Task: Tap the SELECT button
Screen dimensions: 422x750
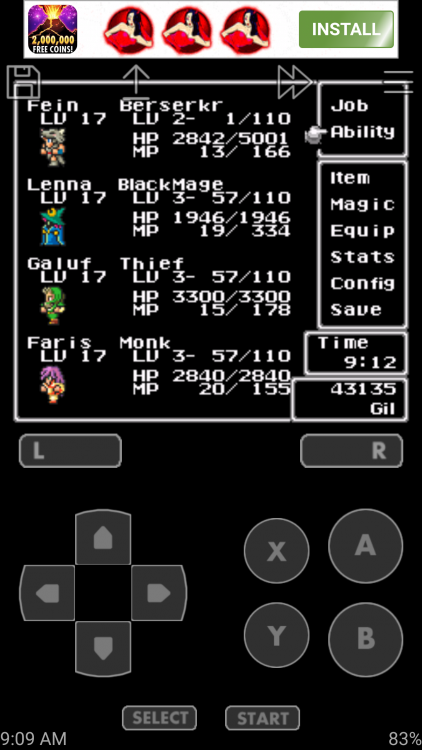Action: [159, 718]
